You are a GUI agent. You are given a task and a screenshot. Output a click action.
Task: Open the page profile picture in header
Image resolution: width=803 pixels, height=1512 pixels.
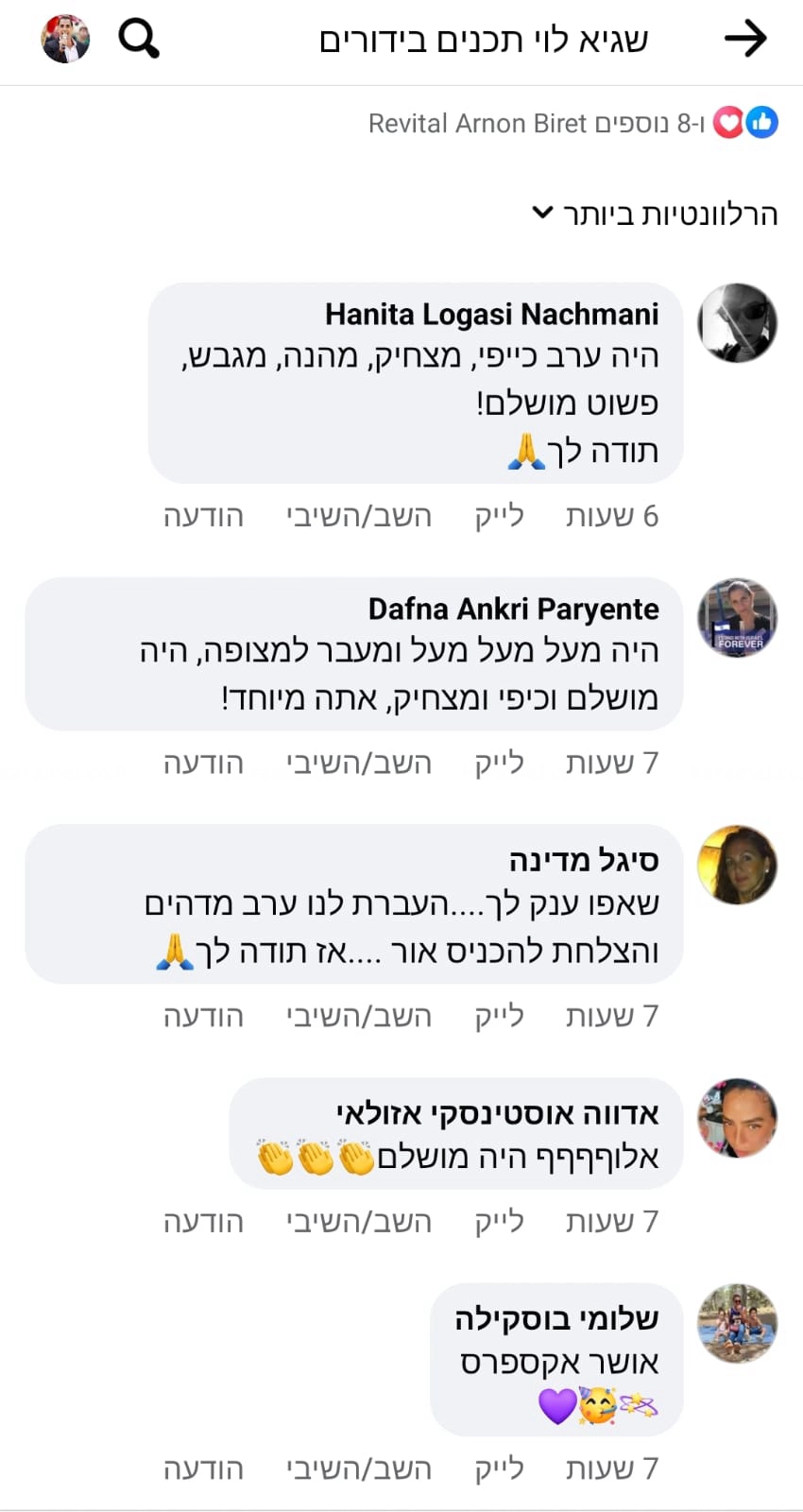click(x=65, y=39)
